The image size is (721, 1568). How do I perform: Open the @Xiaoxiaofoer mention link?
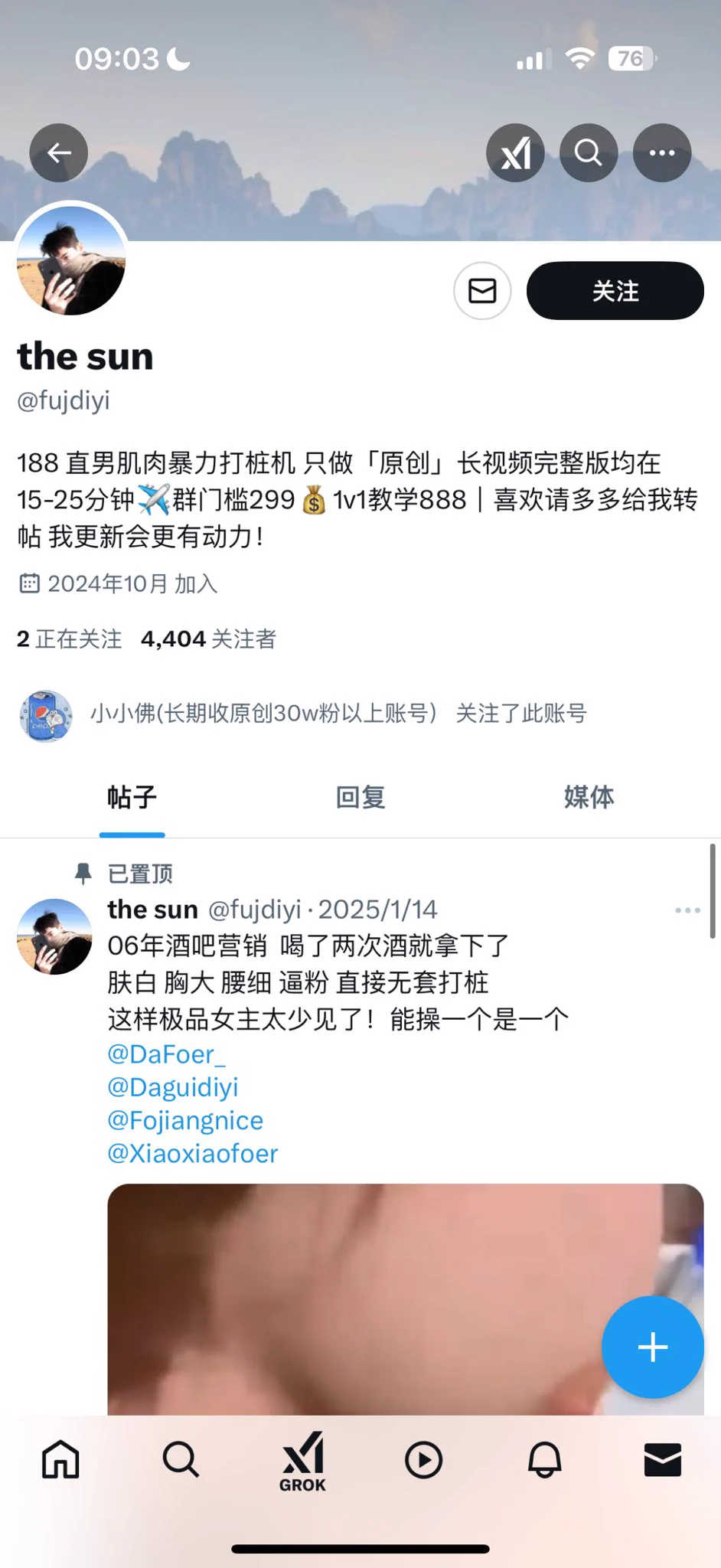coord(193,1153)
